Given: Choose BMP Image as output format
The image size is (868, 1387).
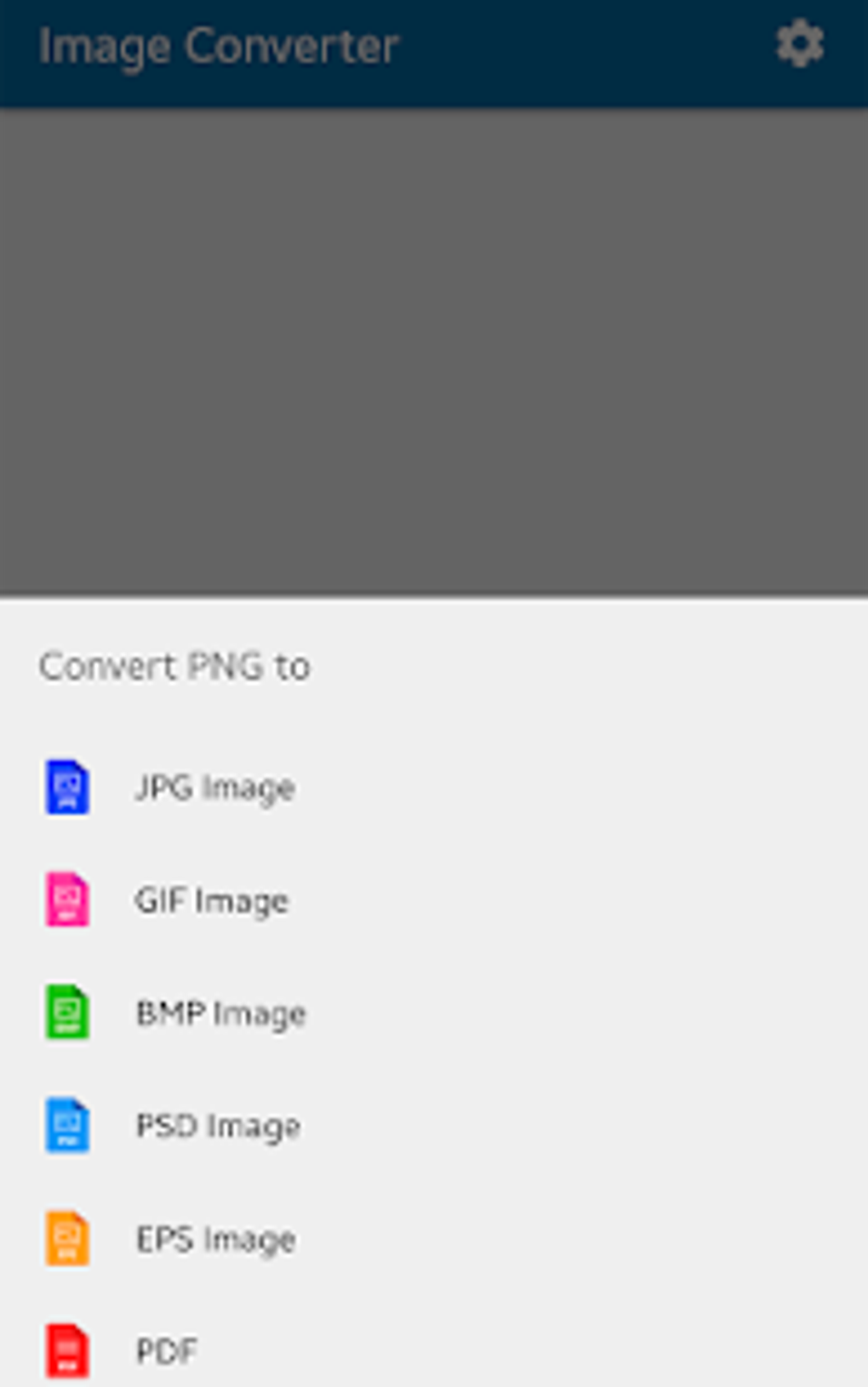Looking at the screenshot, I should (x=220, y=1013).
